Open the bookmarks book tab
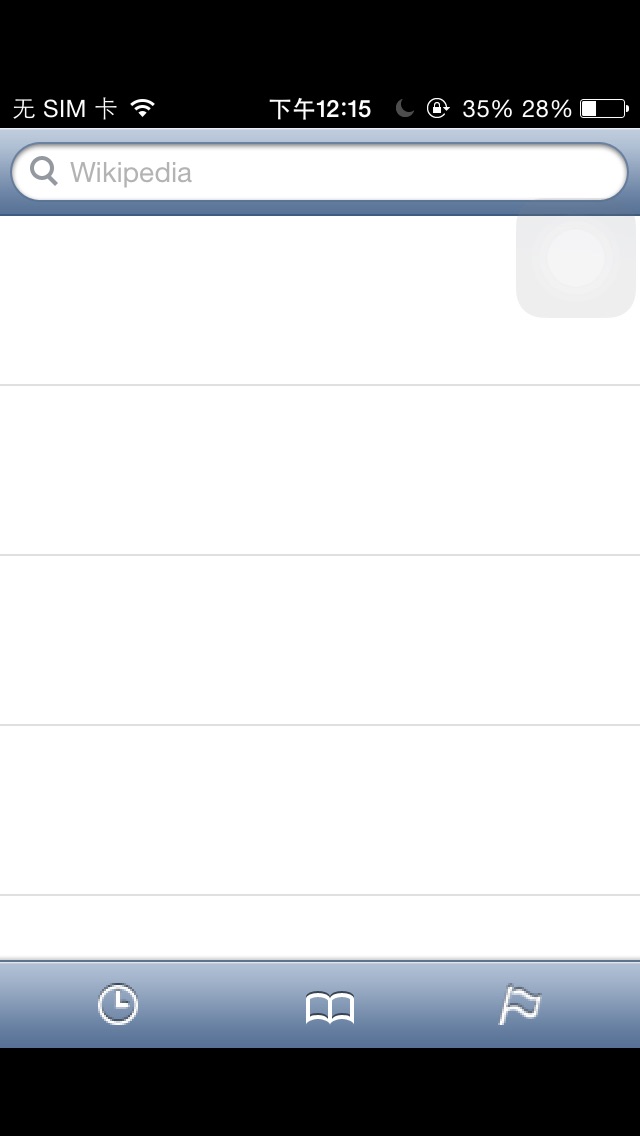The width and height of the screenshot is (640, 1136). [x=329, y=1007]
